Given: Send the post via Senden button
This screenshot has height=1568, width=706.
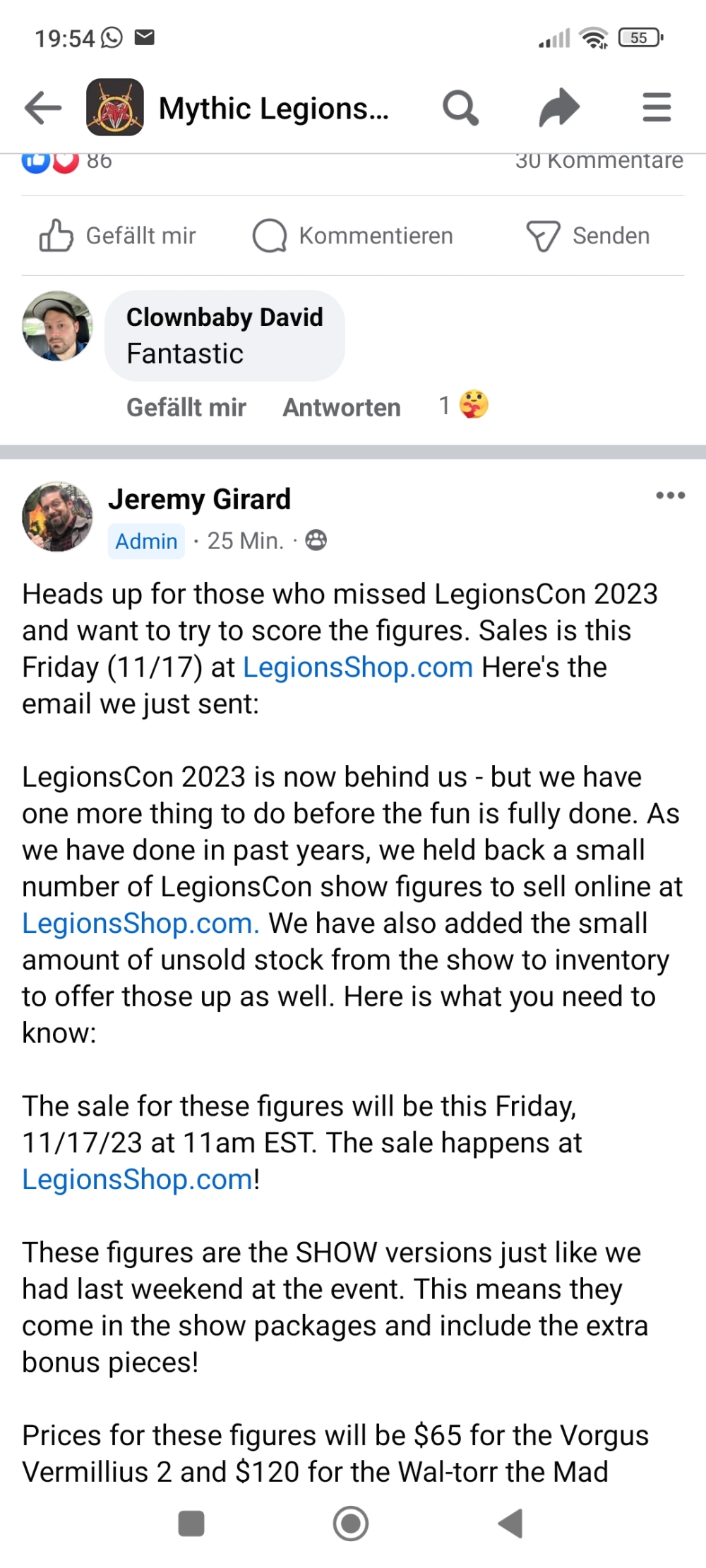Looking at the screenshot, I should 587,236.
